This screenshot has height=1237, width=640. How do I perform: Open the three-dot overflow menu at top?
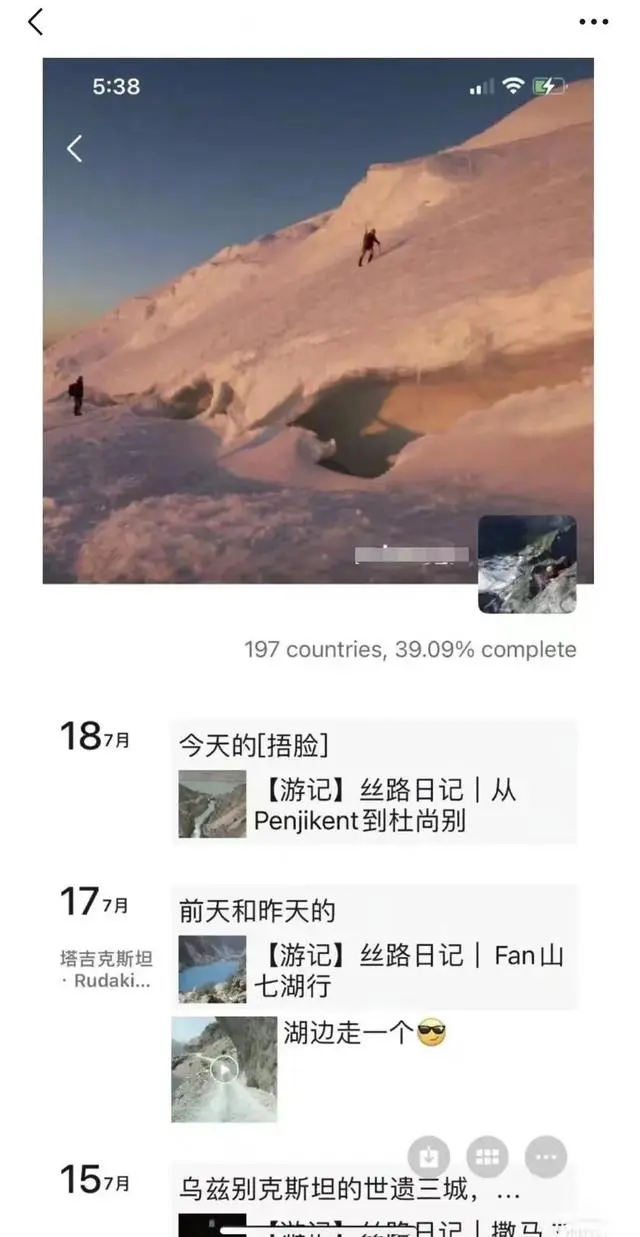593,22
